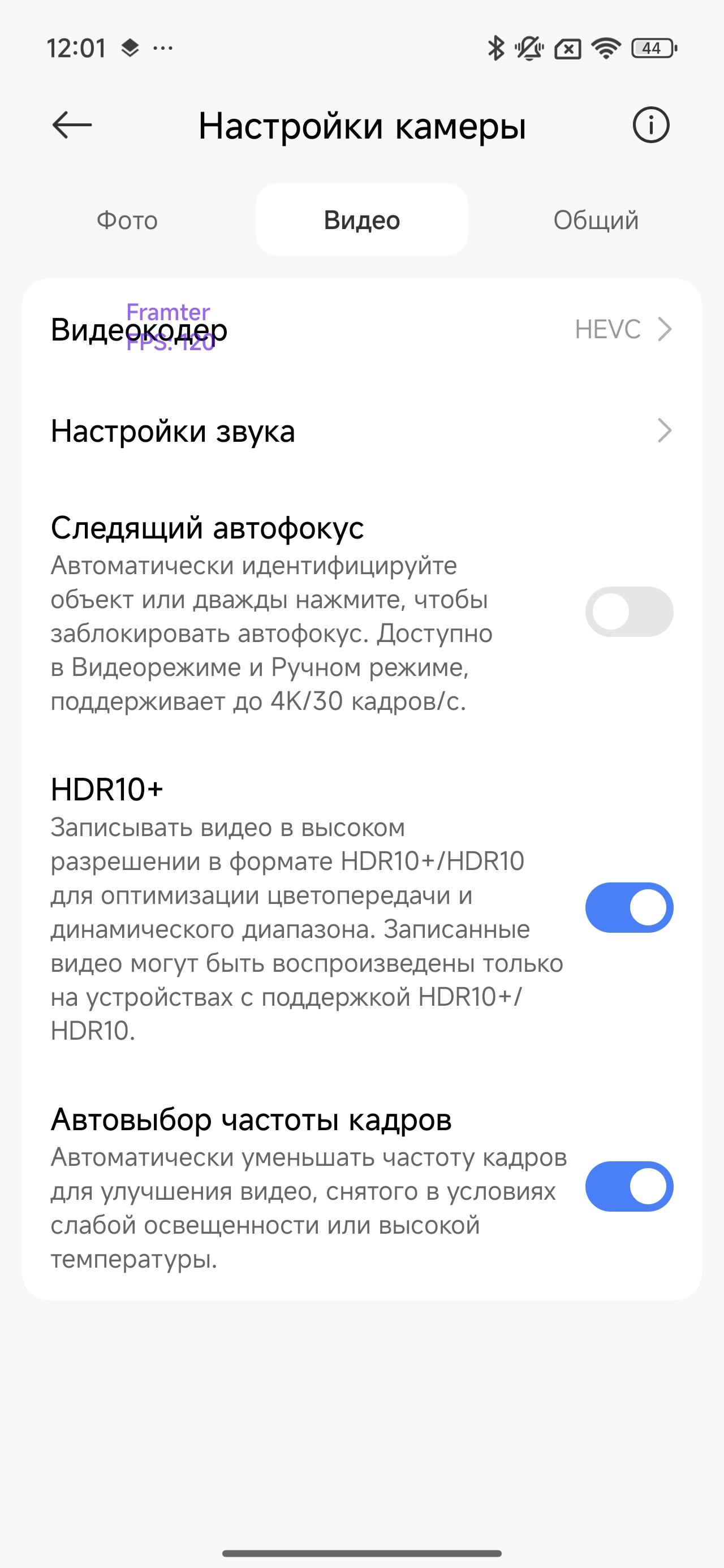Disable the HDR10+ switch

629,907
